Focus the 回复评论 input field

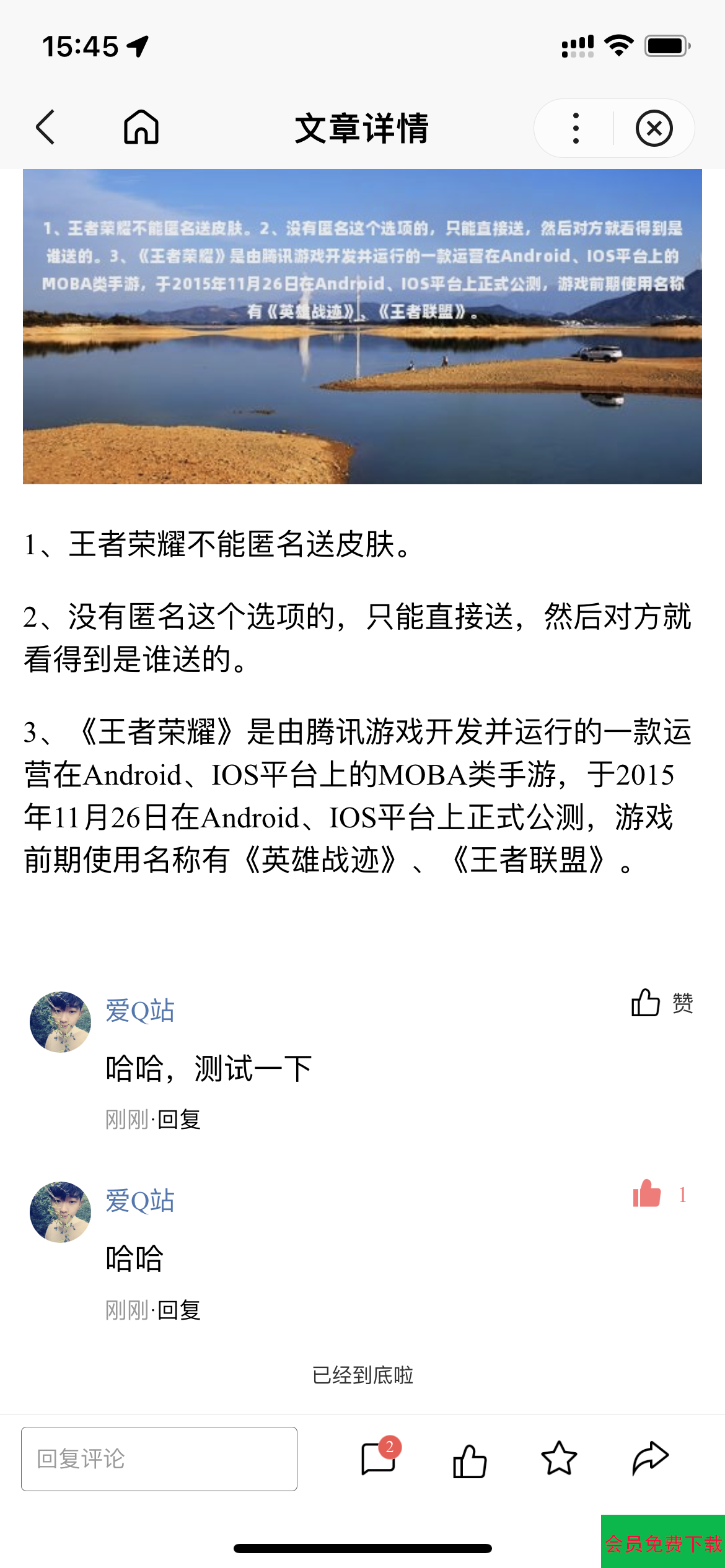pos(159,1459)
